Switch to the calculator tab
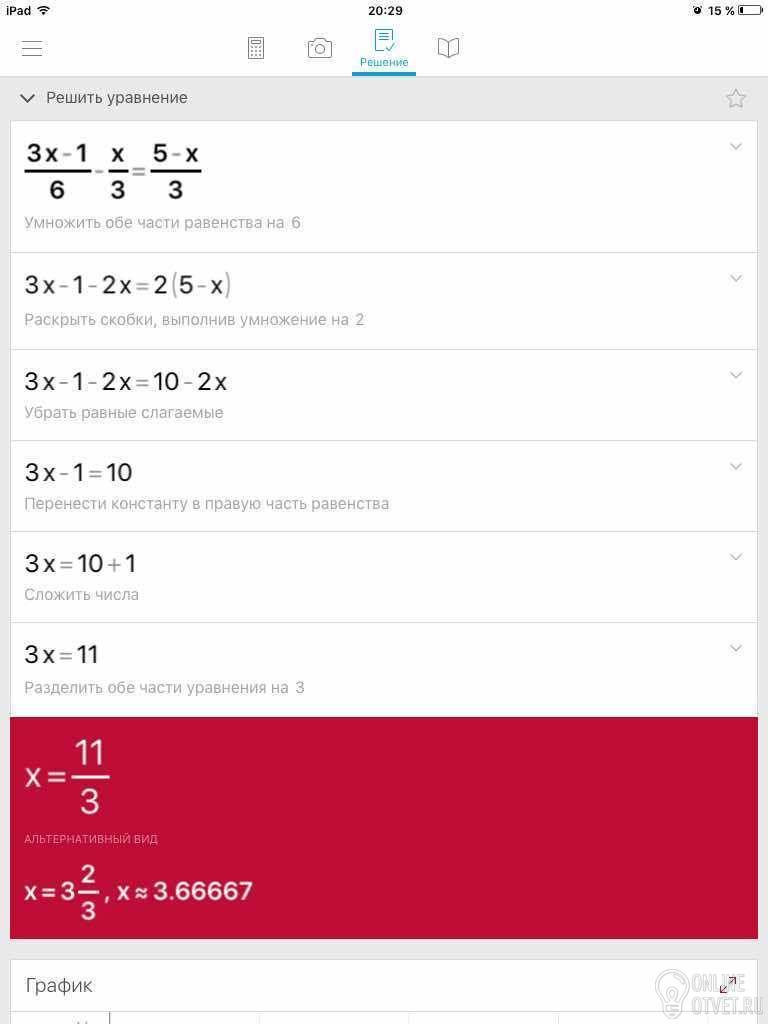The height and width of the screenshot is (1024, 768). (256, 48)
